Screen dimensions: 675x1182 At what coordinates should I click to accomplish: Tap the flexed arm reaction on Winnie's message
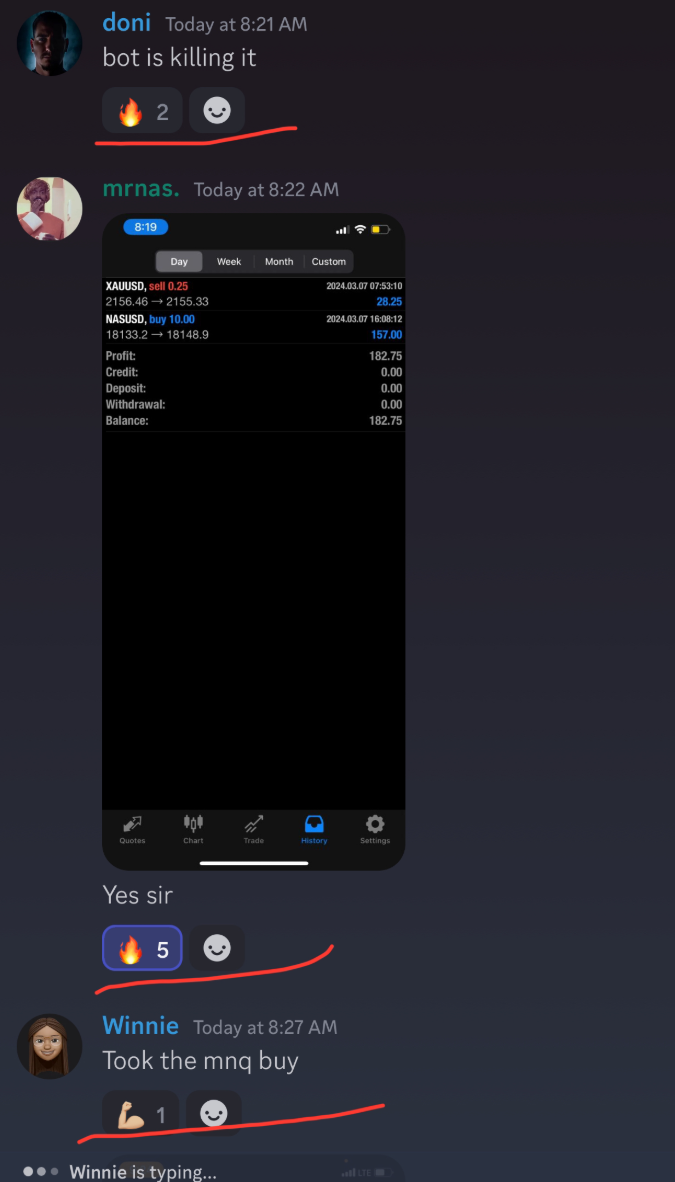coord(140,1112)
